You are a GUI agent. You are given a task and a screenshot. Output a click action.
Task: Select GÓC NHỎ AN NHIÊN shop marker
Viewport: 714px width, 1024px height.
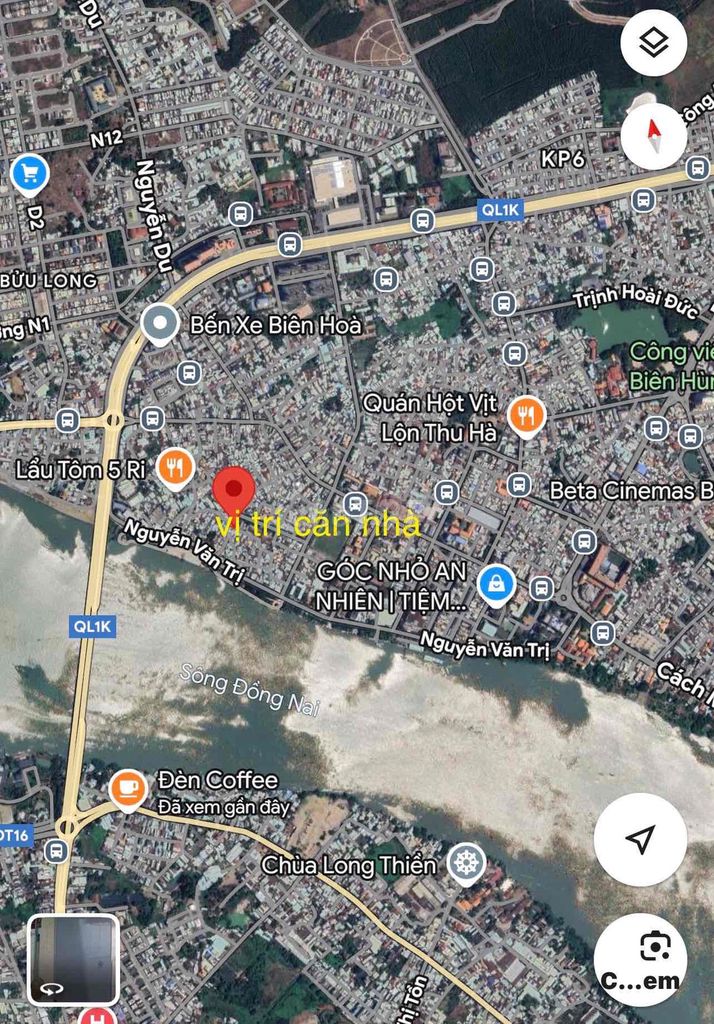tap(496, 586)
